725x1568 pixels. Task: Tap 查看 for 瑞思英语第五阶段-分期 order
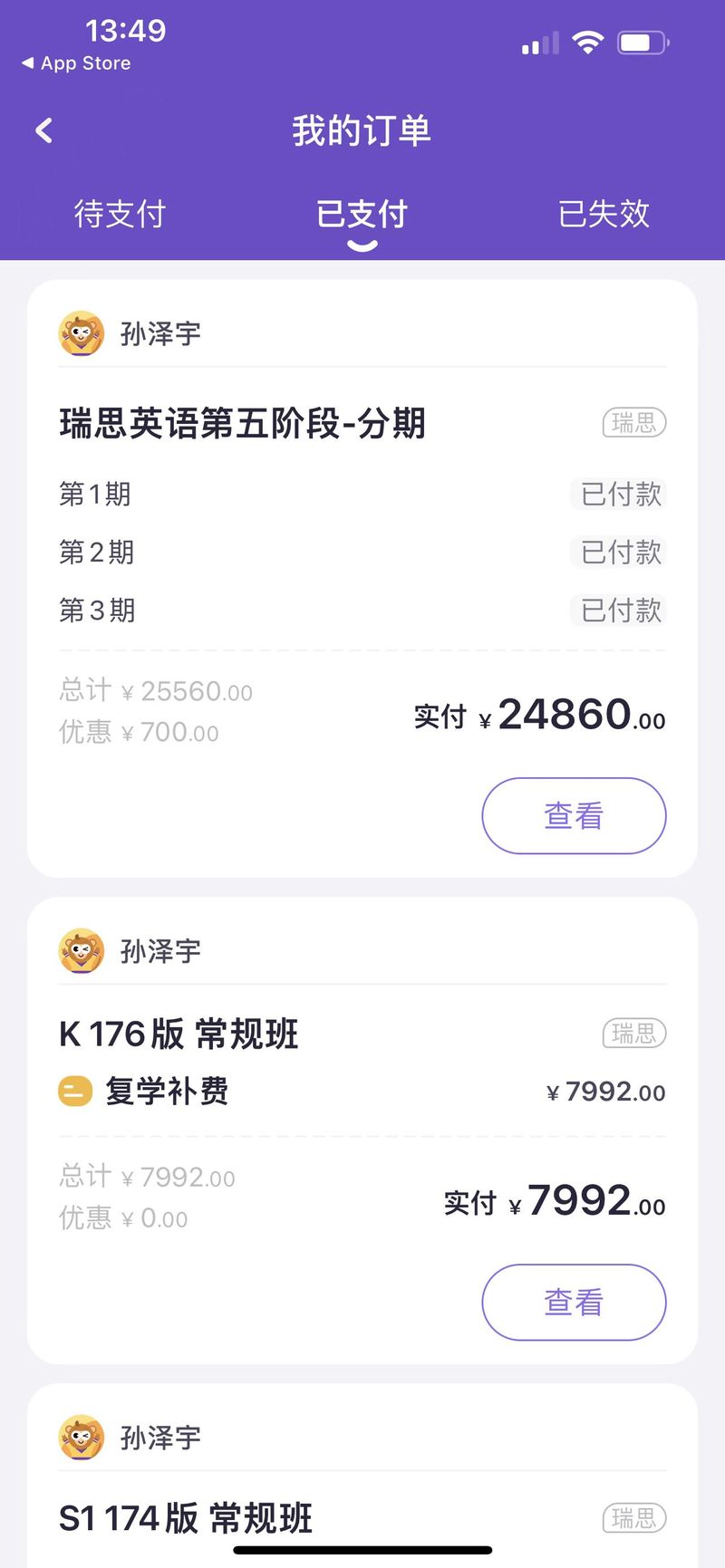click(574, 815)
